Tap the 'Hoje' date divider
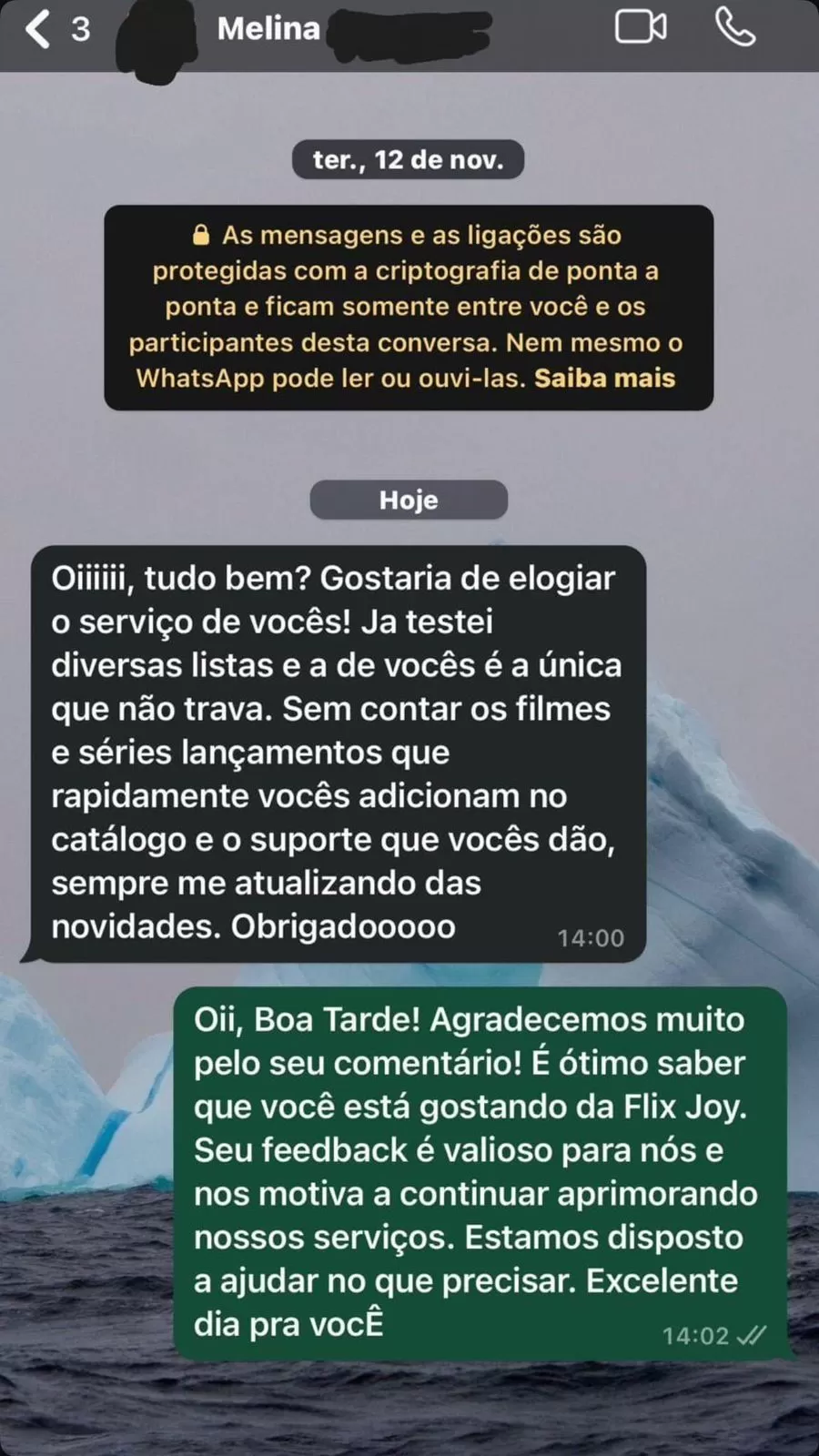 pyautogui.click(x=408, y=499)
